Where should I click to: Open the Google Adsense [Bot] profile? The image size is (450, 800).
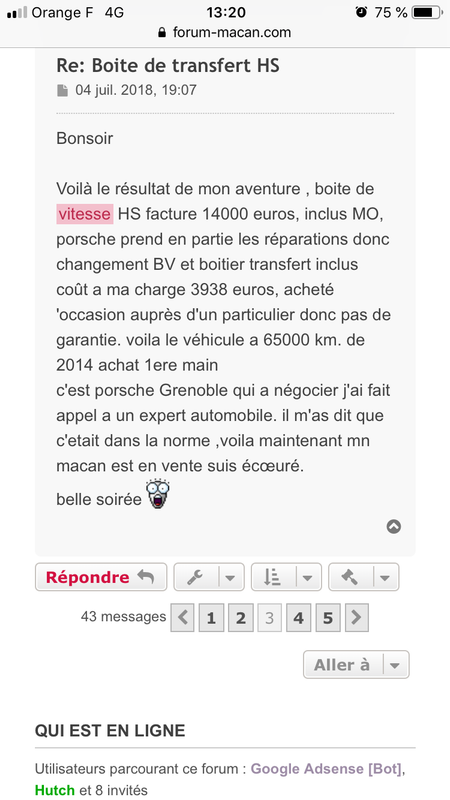click(327, 768)
